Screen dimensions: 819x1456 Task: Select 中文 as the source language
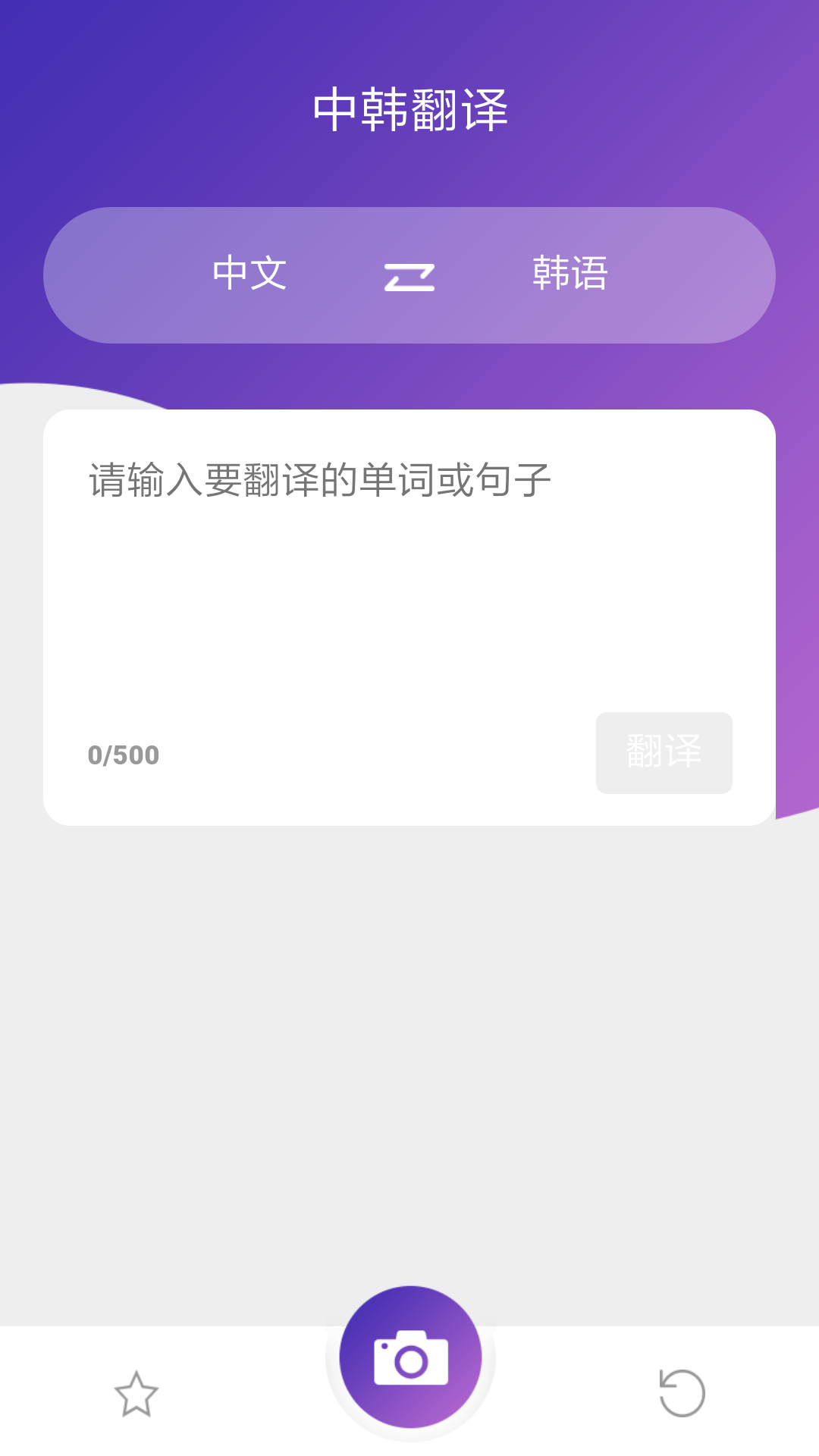pyautogui.click(x=249, y=274)
